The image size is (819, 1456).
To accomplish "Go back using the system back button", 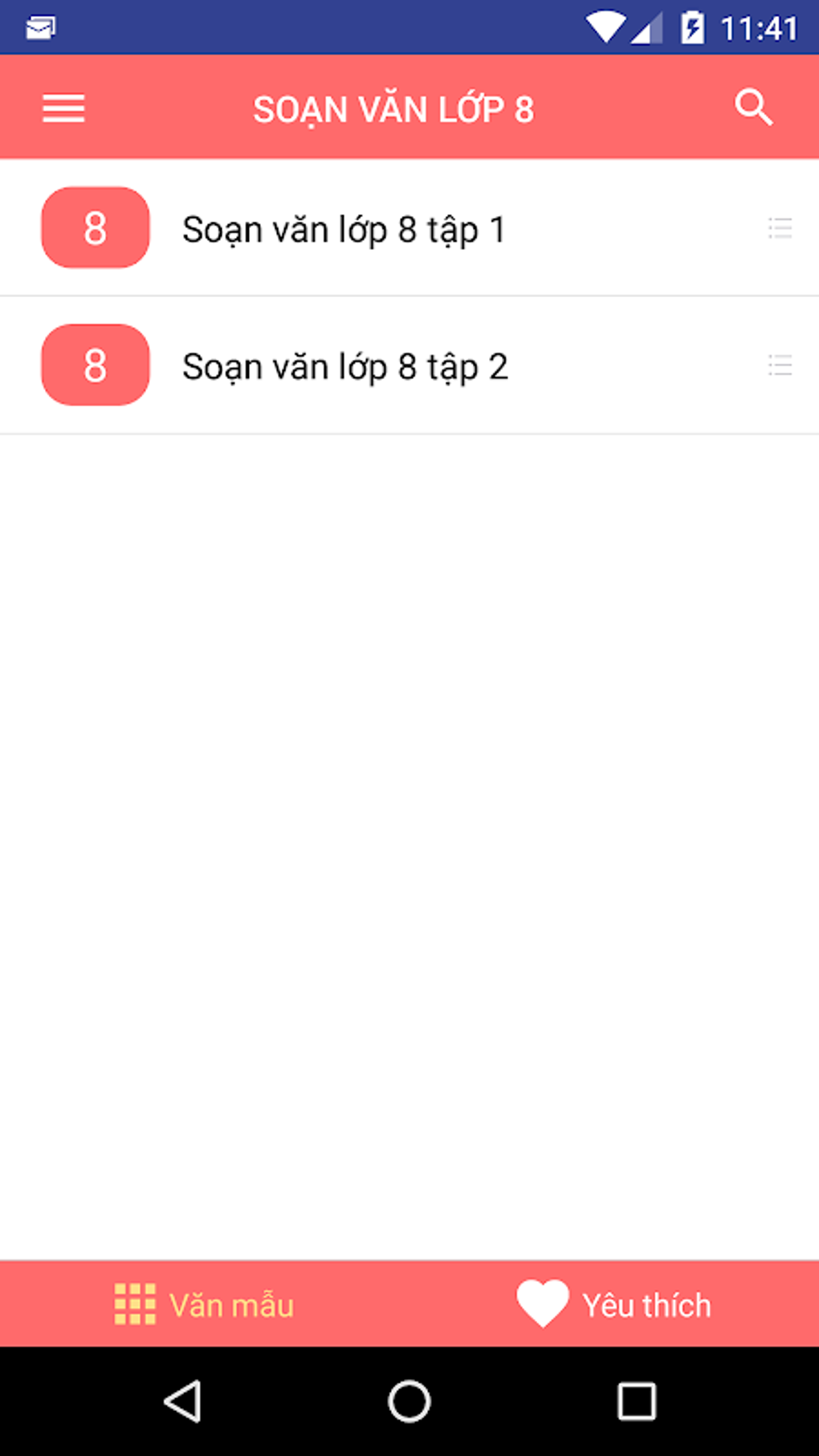I will pos(183,1402).
